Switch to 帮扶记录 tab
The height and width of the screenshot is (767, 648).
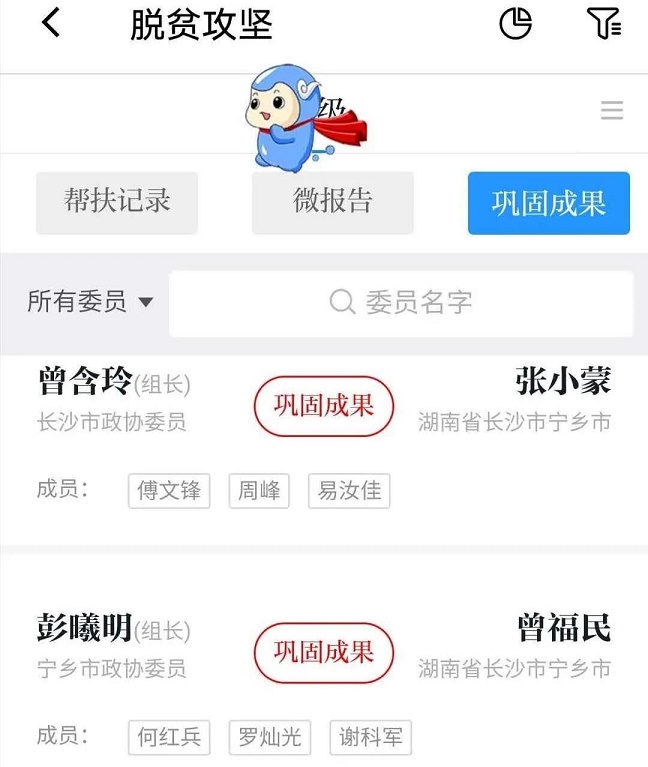(x=117, y=202)
